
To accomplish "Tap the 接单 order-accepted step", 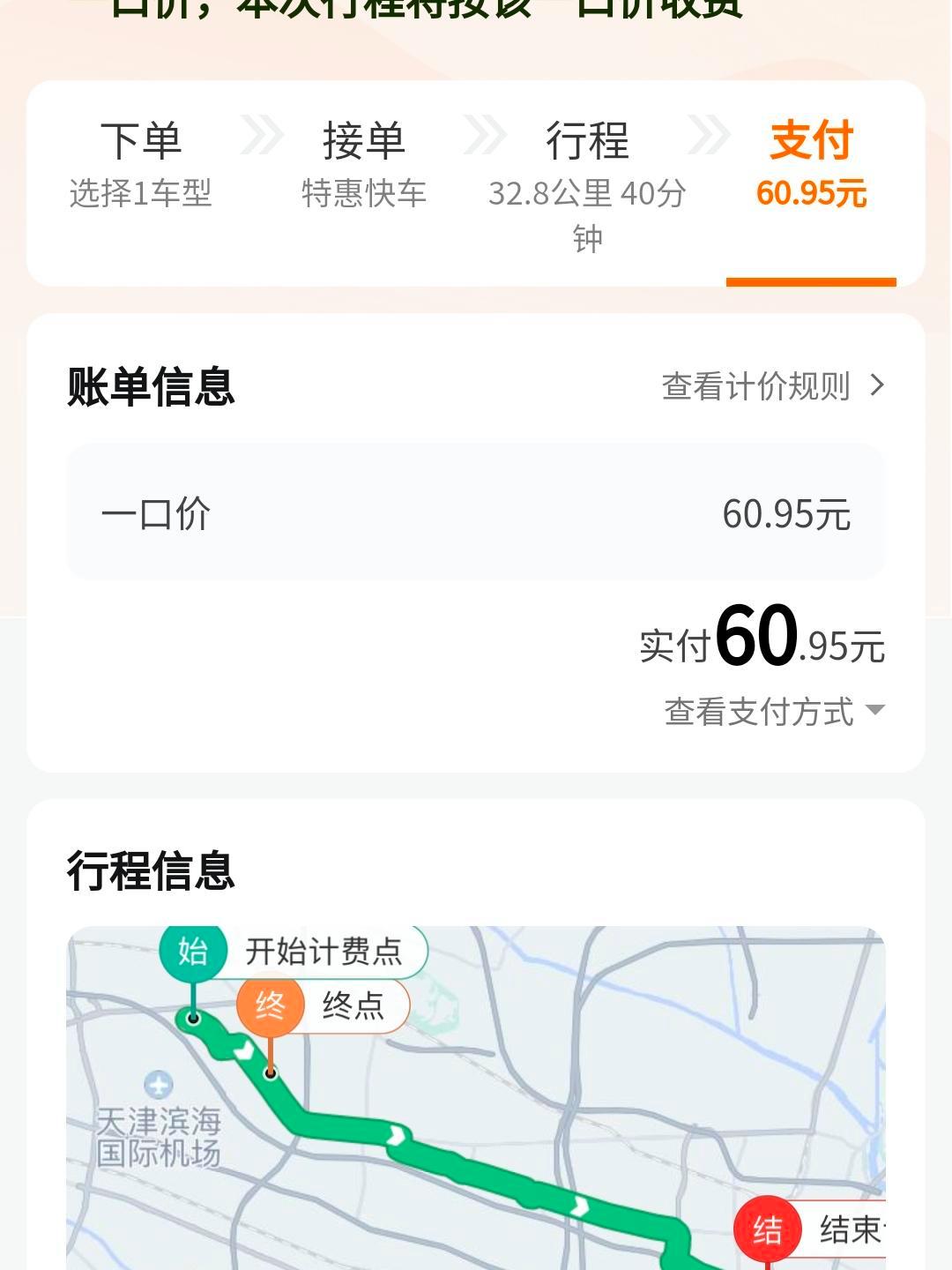I will click(x=366, y=140).
